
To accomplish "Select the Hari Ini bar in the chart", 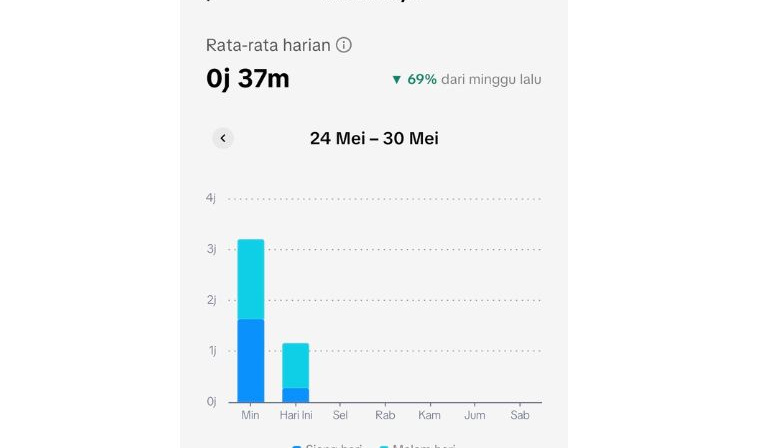I will click(x=295, y=372).
